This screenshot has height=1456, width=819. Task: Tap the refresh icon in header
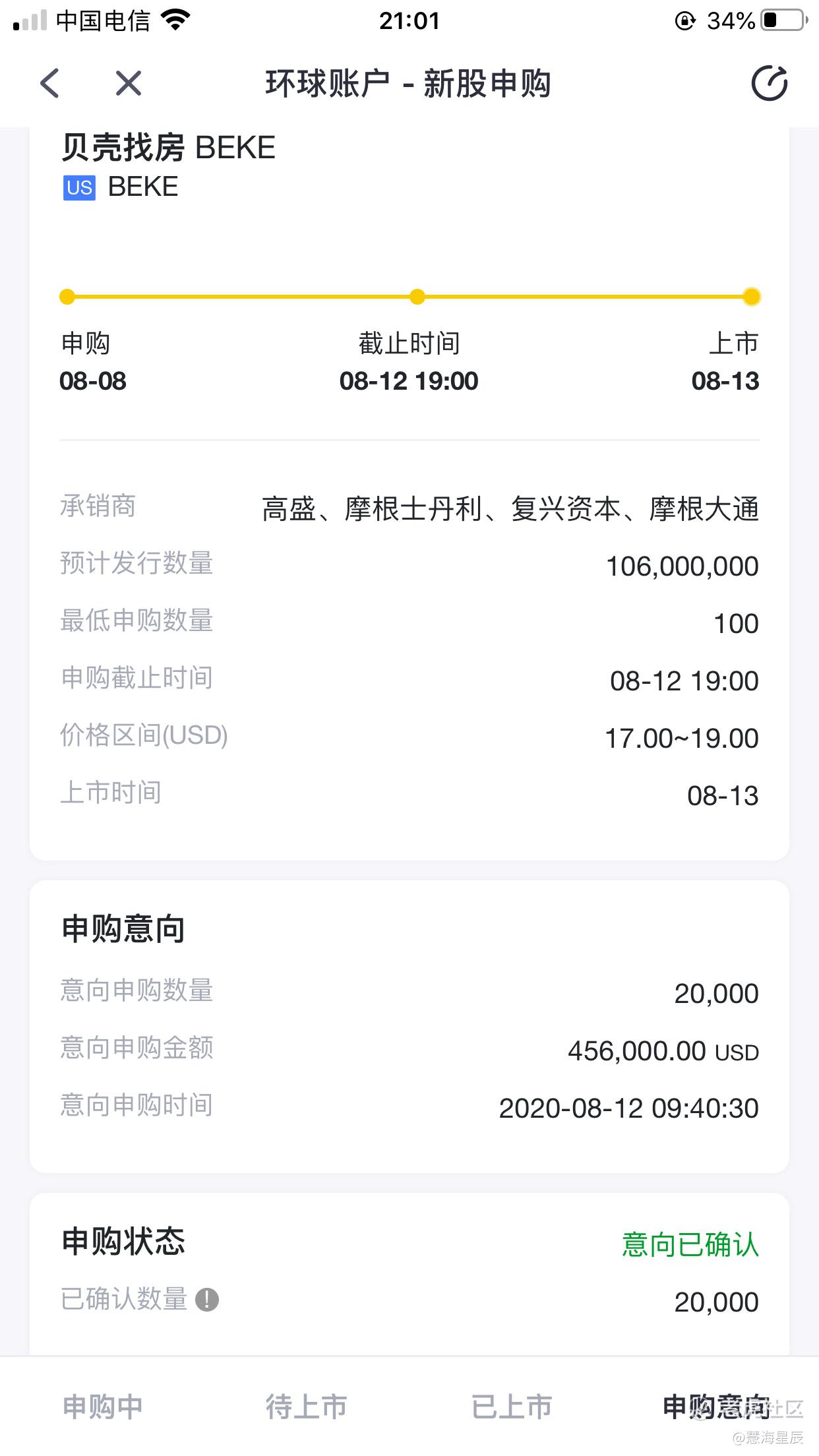click(x=770, y=84)
